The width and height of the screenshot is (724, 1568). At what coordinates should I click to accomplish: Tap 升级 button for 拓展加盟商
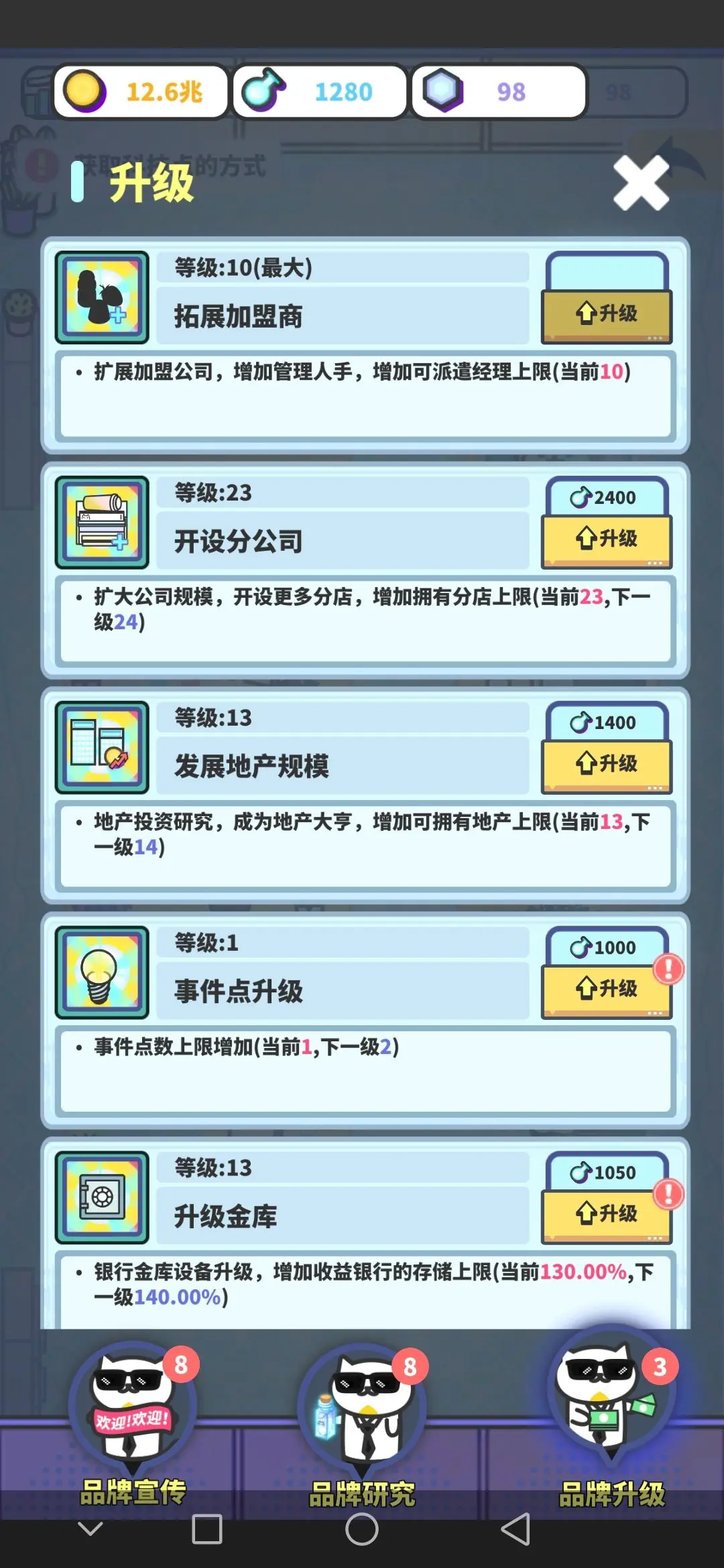pos(607,315)
